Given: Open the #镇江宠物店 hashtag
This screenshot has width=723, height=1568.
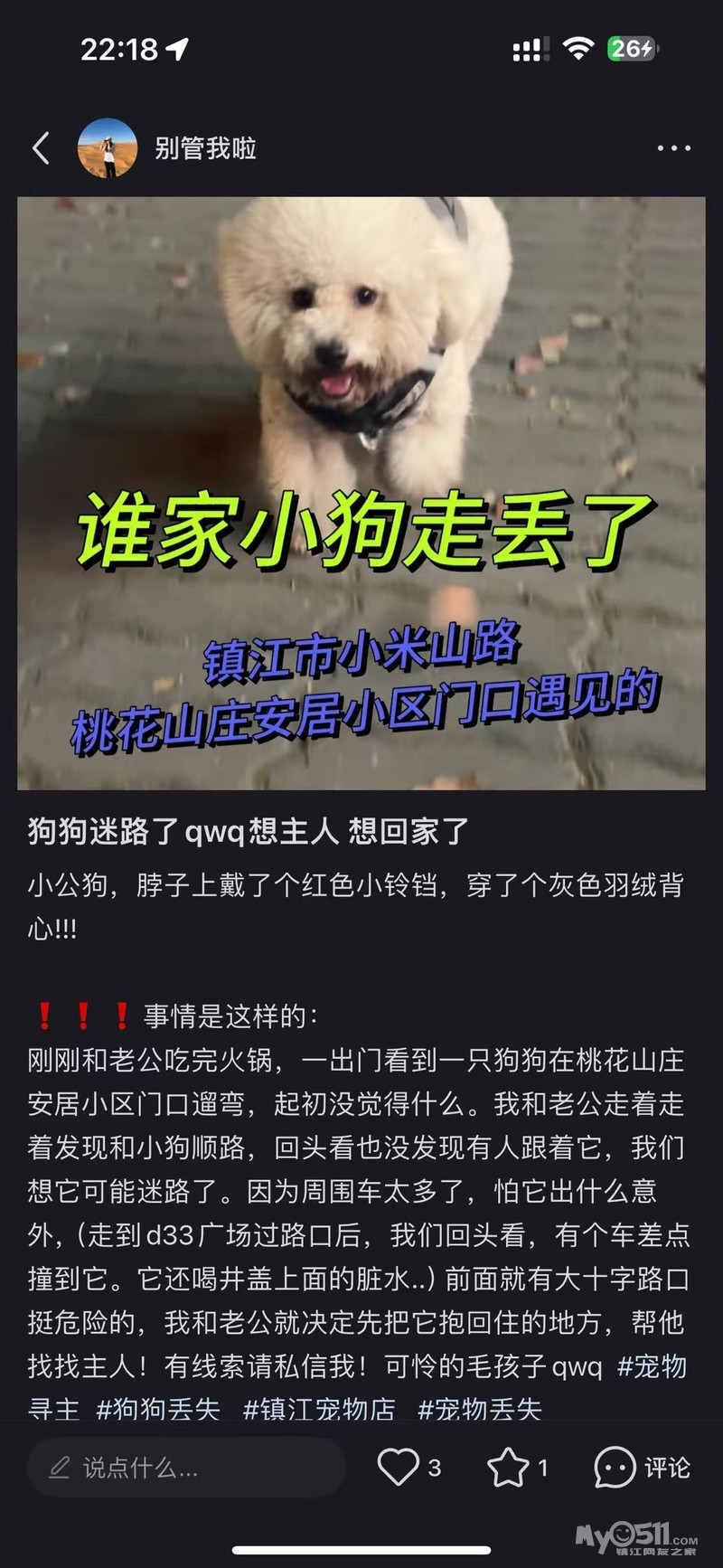Looking at the screenshot, I should 319,1409.
